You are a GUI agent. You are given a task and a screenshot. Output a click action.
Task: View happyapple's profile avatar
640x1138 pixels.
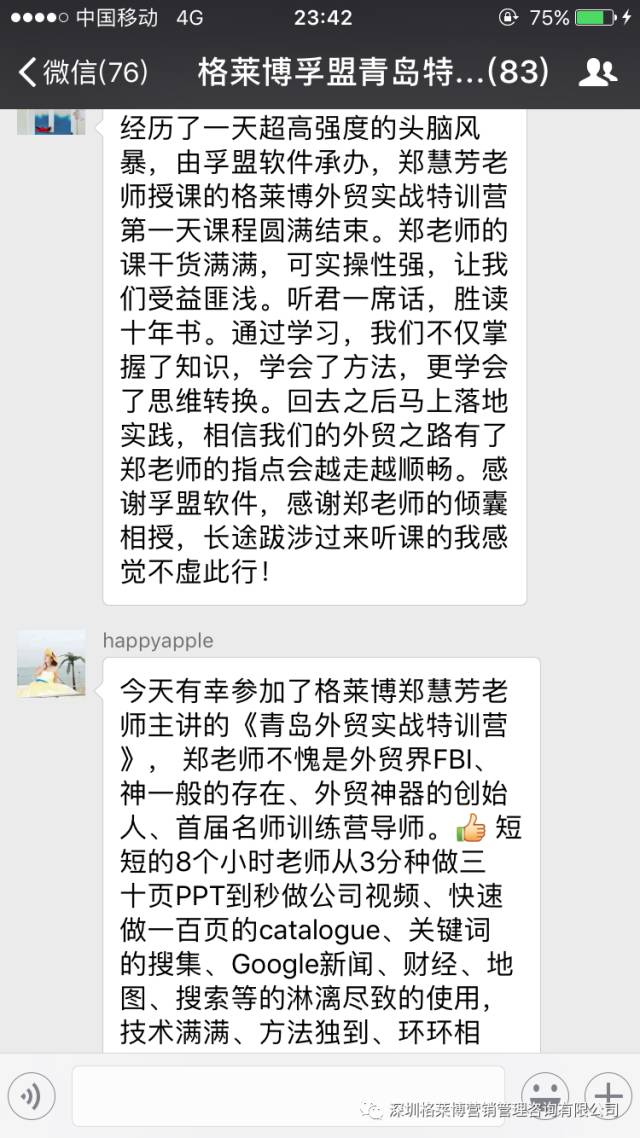(51, 664)
